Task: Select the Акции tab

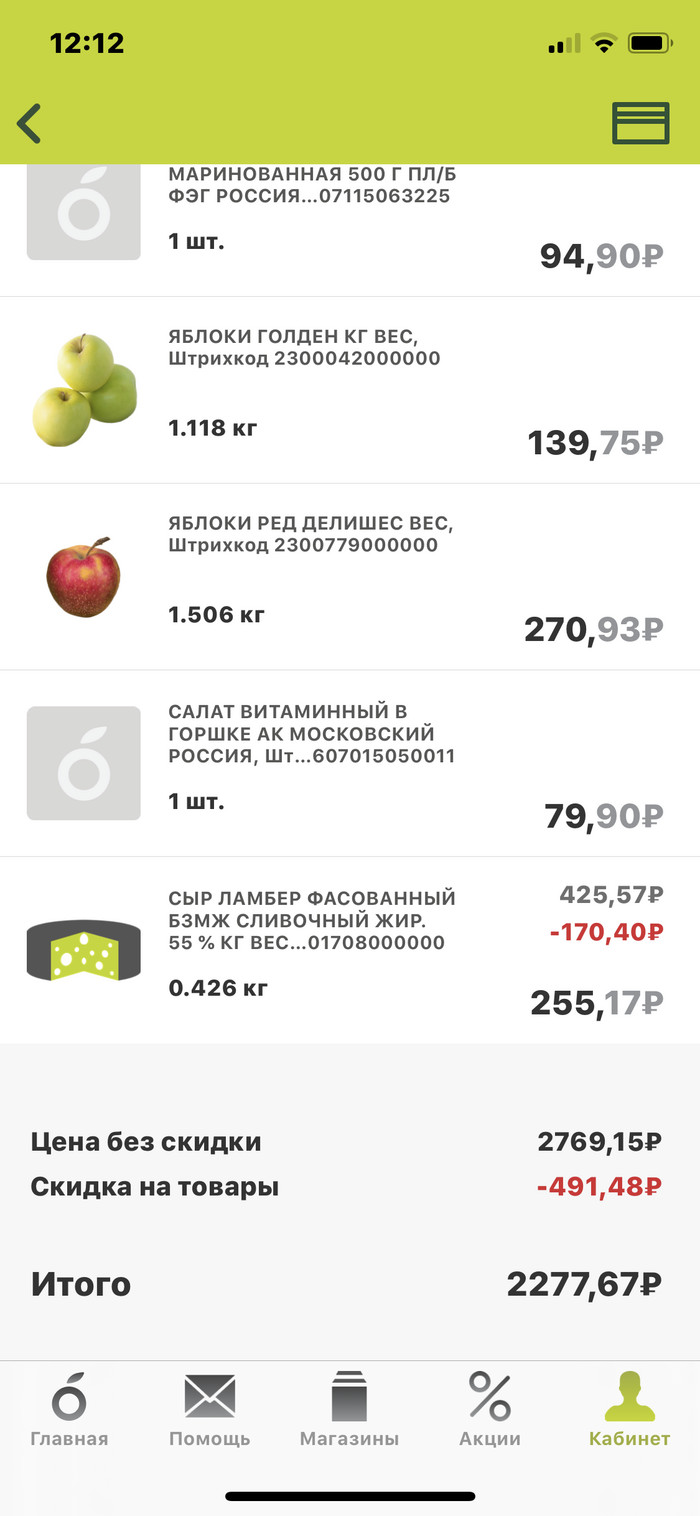Action: click(x=489, y=1410)
